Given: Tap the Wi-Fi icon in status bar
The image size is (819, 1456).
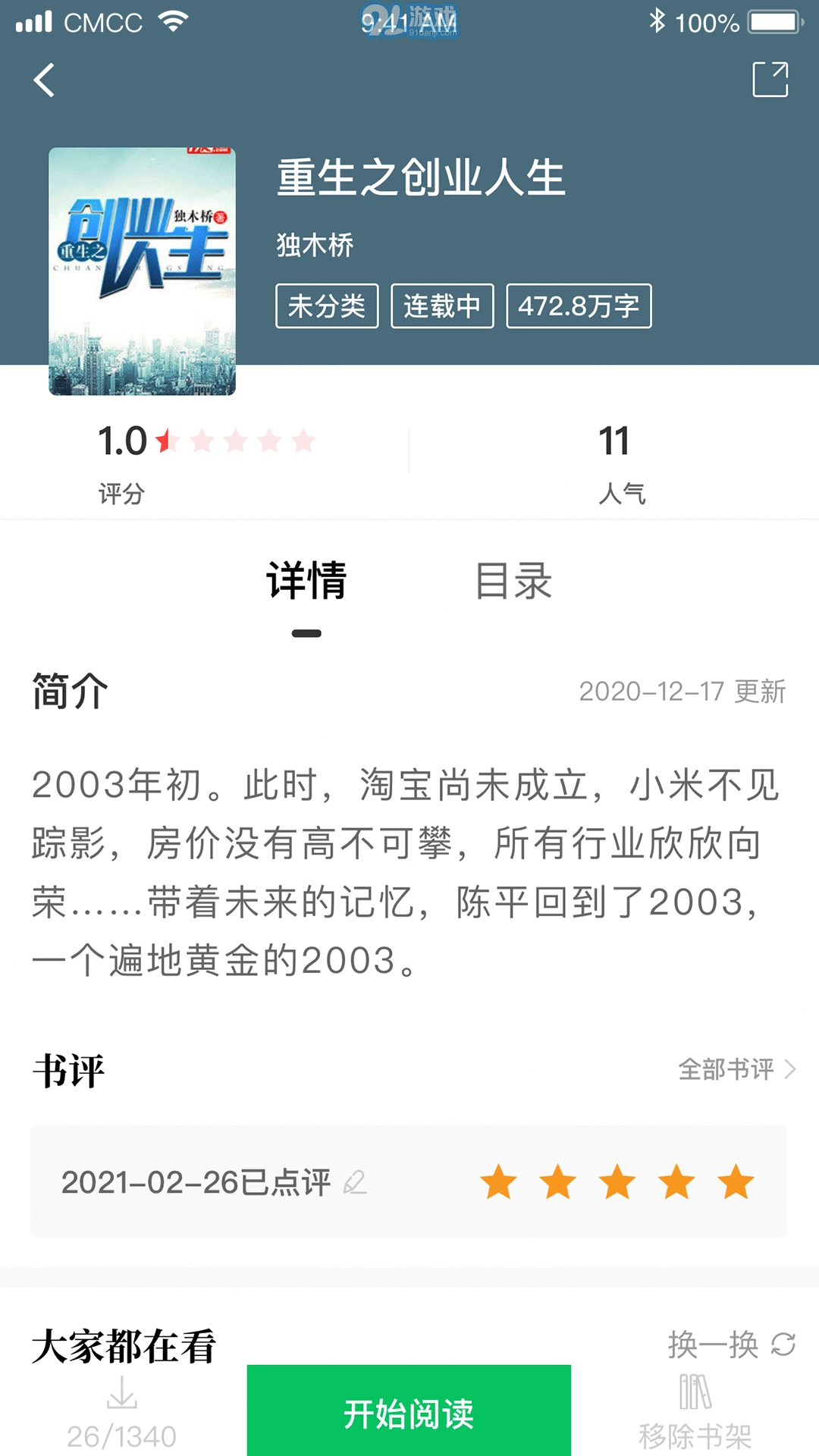Looking at the screenshot, I should pos(173,23).
